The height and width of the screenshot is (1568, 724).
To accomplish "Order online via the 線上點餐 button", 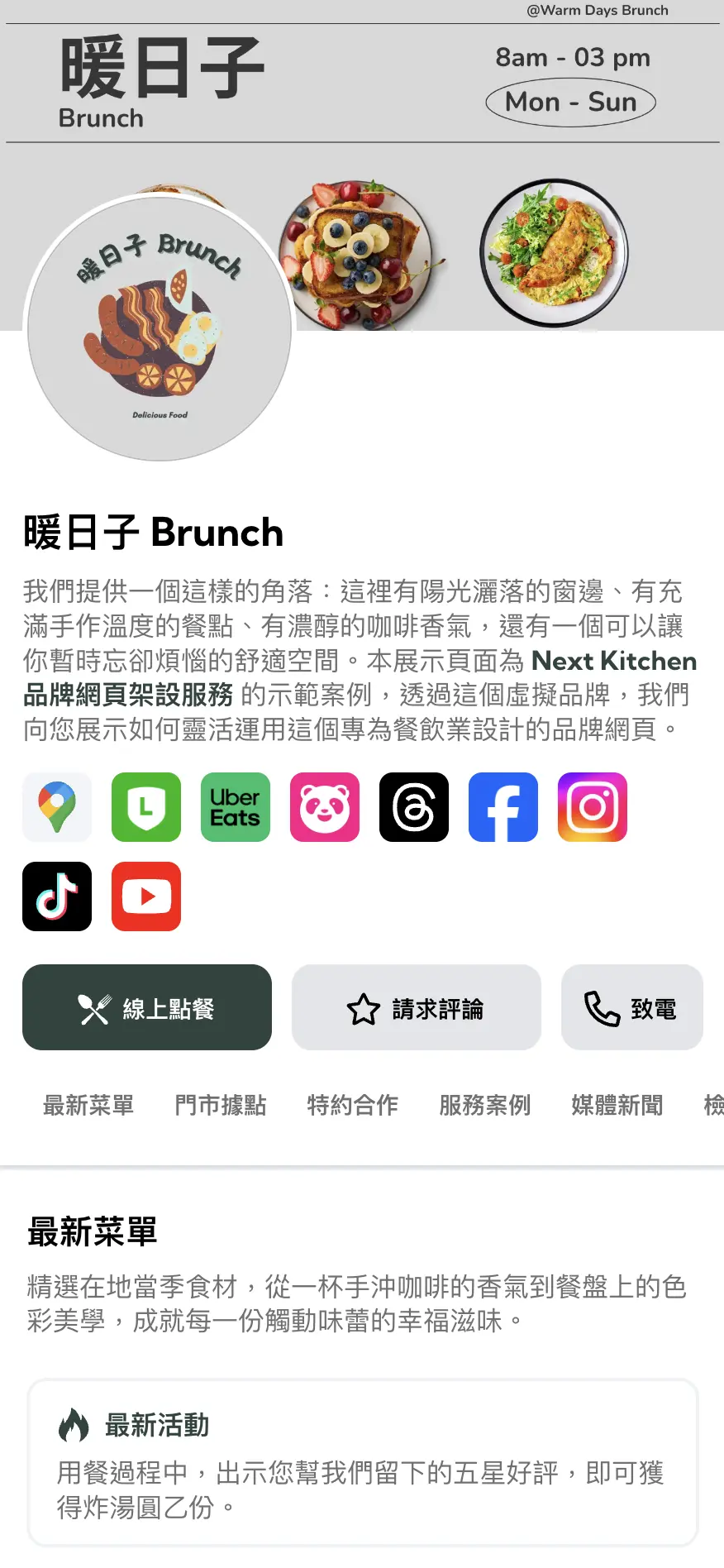I will point(147,1007).
